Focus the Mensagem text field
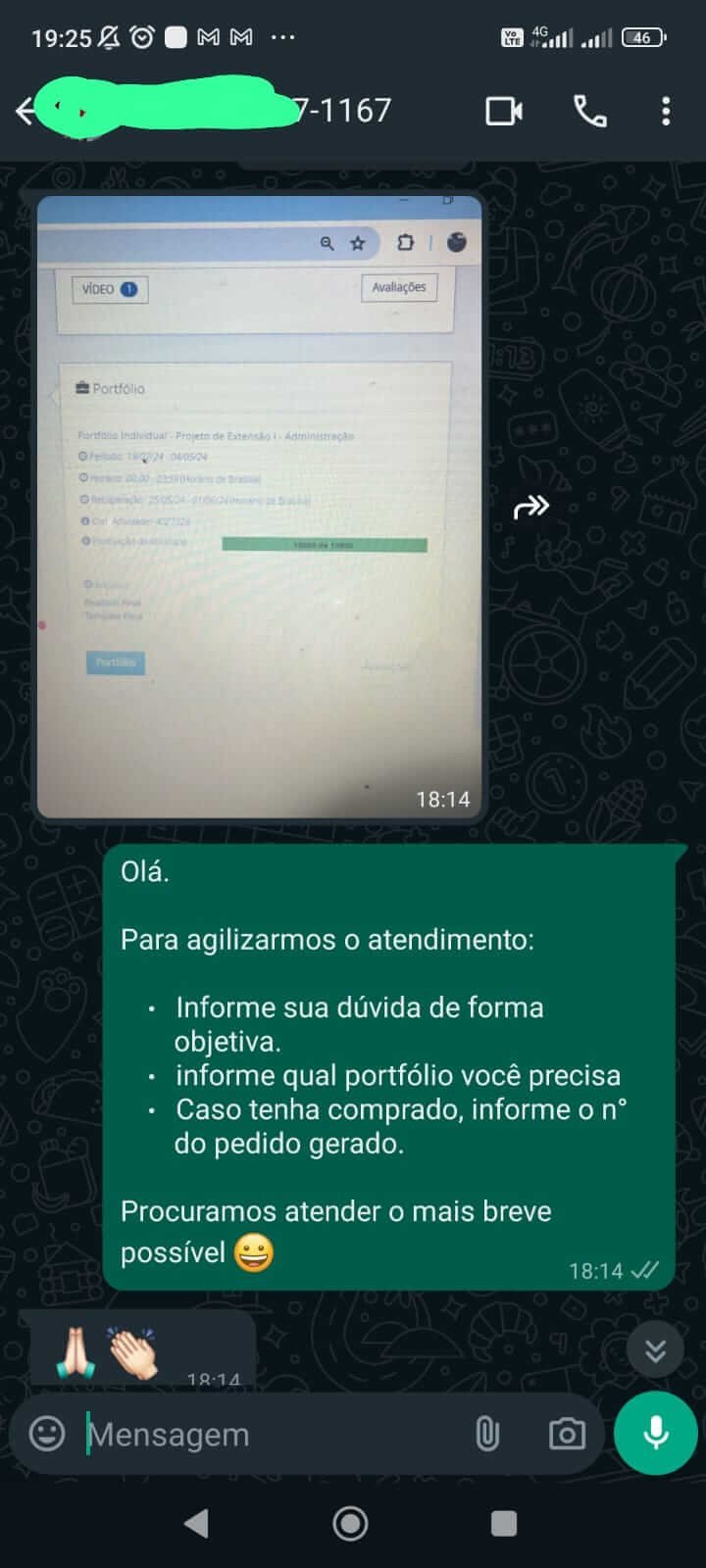Screen dimensions: 706x1568 pos(265,1434)
